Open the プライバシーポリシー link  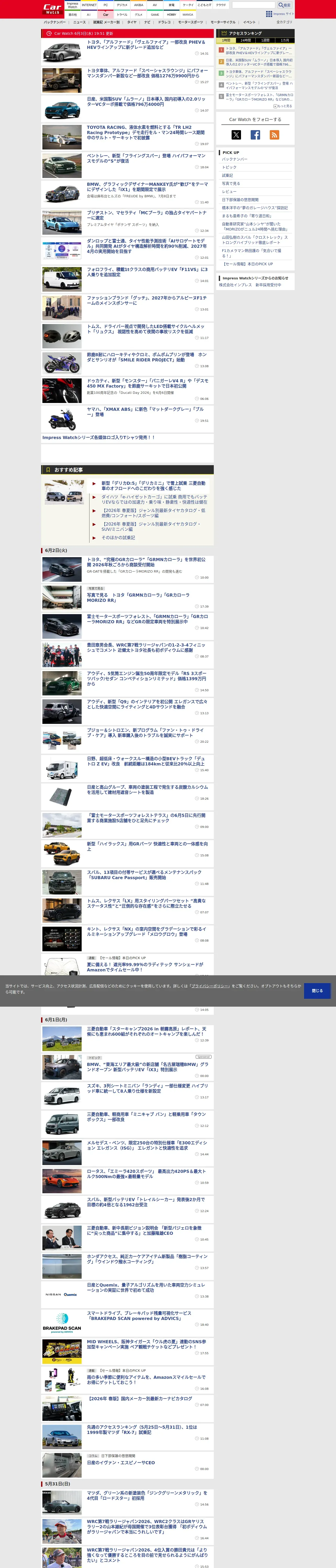(x=210, y=986)
